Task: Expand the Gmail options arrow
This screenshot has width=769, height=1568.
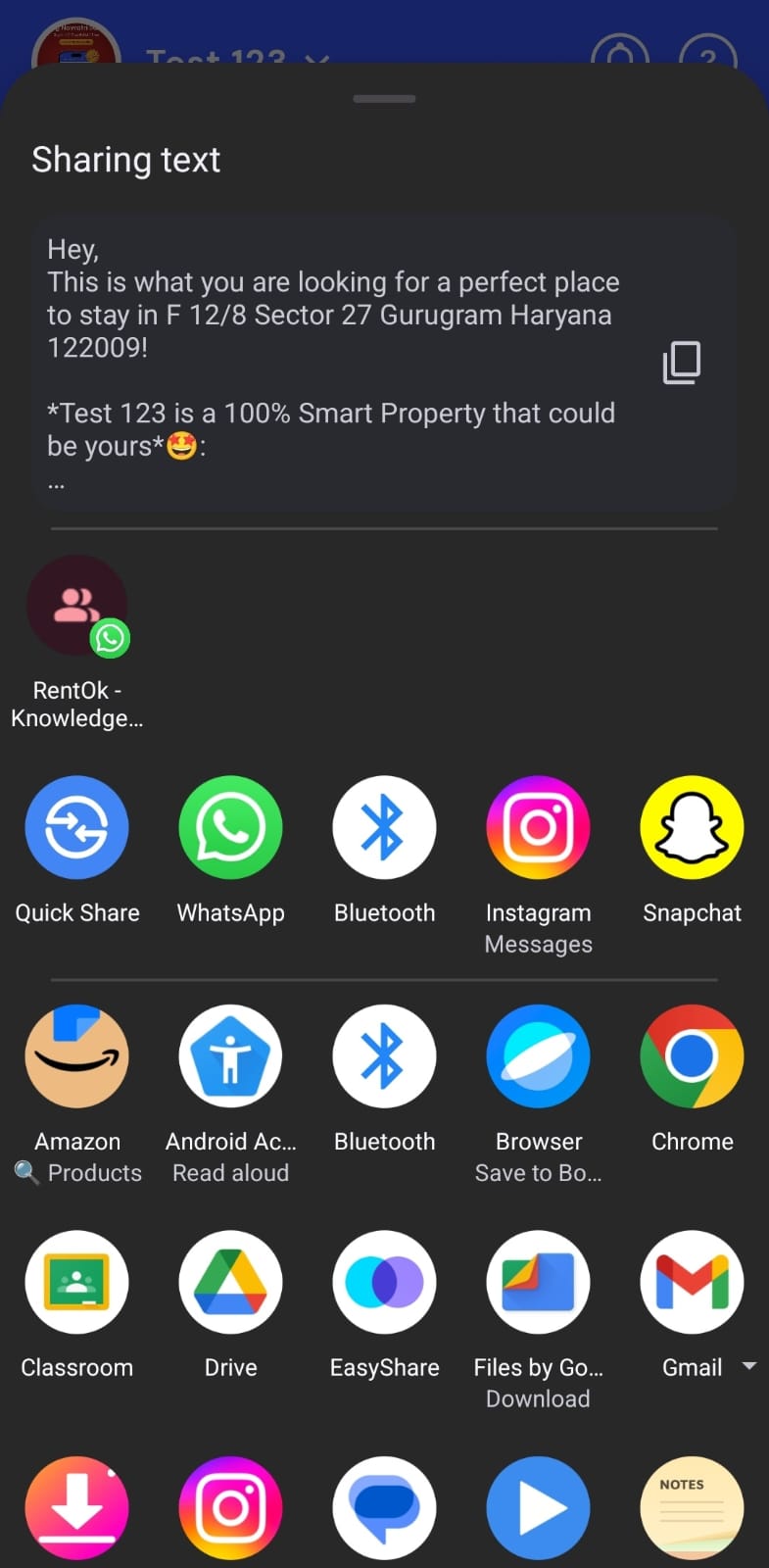Action: (749, 1366)
